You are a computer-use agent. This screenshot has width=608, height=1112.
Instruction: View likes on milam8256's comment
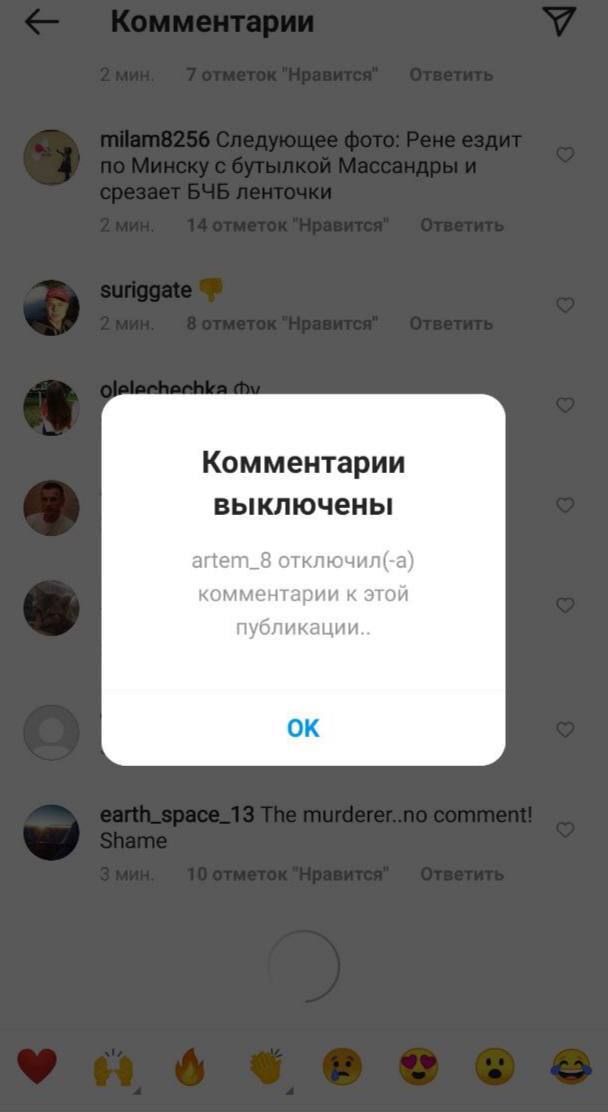(x=287, y=225)
